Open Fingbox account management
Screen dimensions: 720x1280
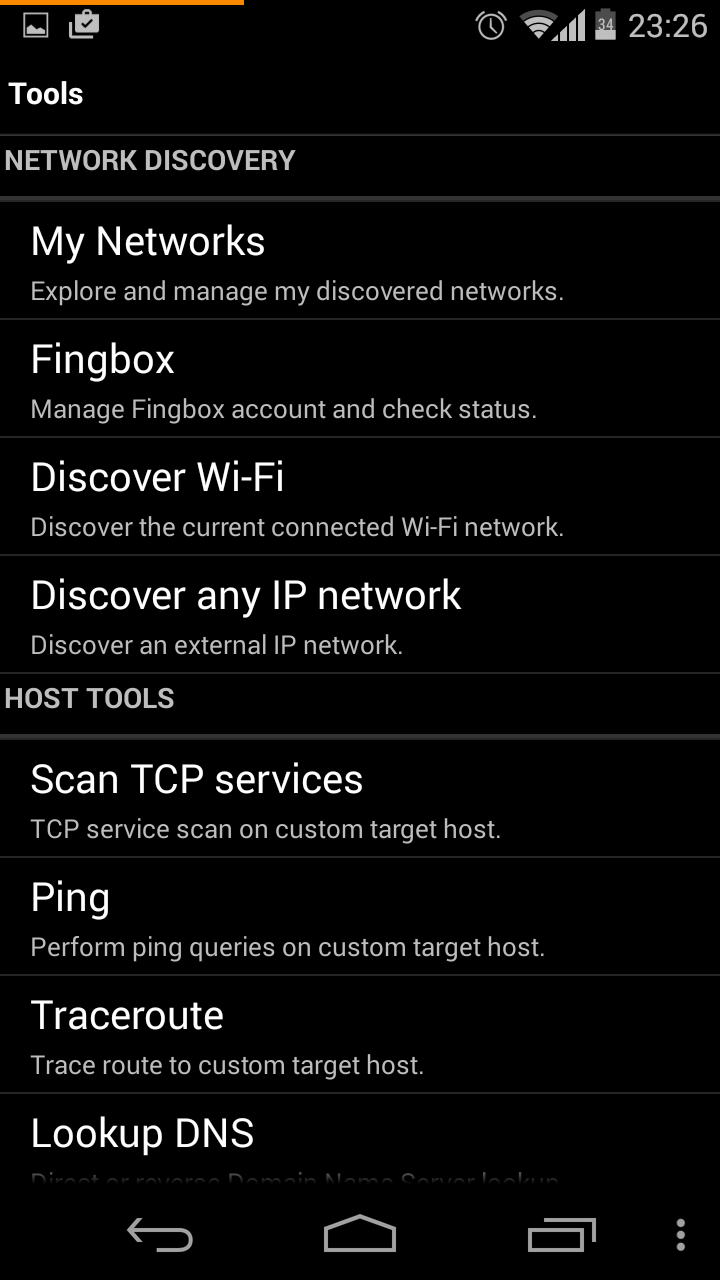(x=360, y=380)
